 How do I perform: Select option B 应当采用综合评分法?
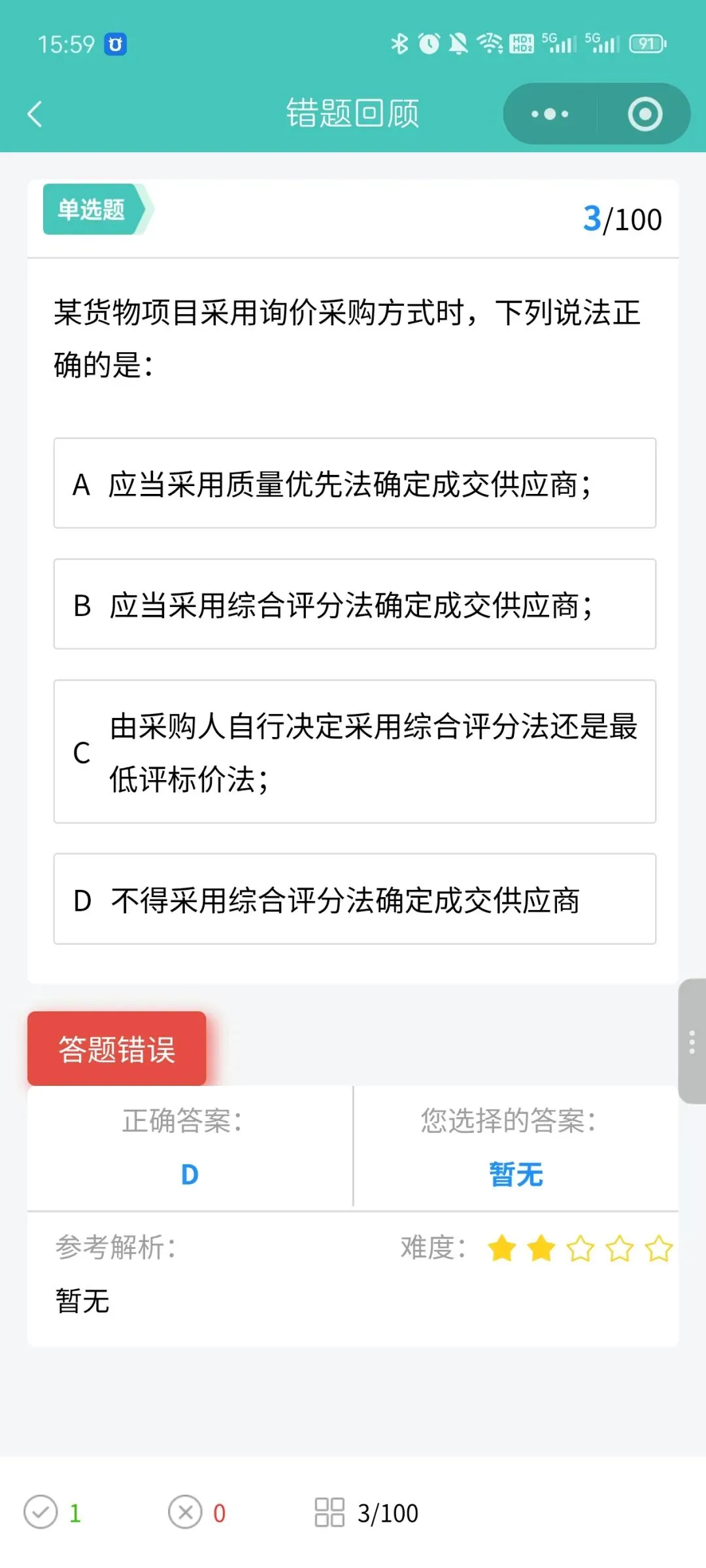pyautogui.click(x=355, y=604)
